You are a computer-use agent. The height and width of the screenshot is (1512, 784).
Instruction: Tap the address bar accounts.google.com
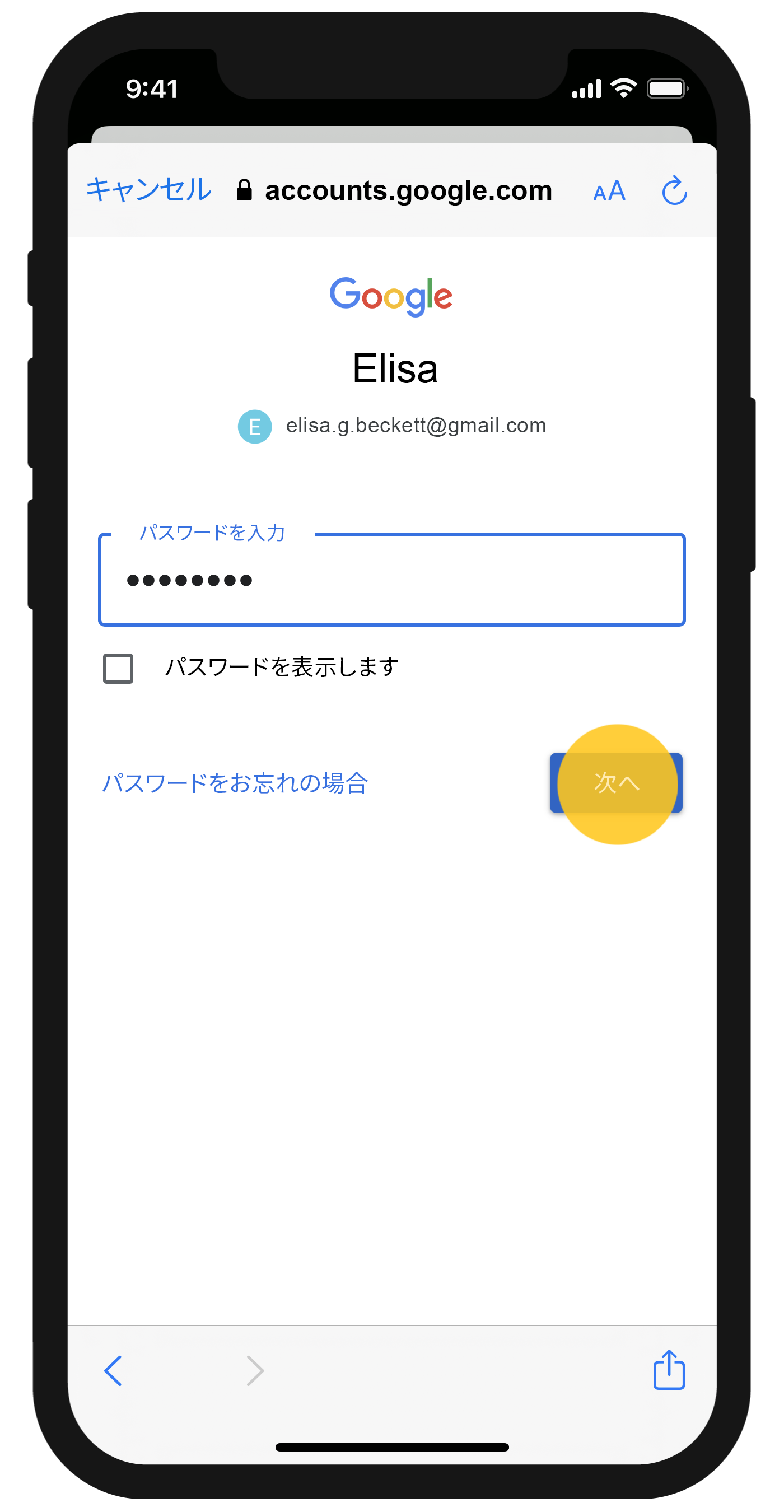tap(407, 190)
